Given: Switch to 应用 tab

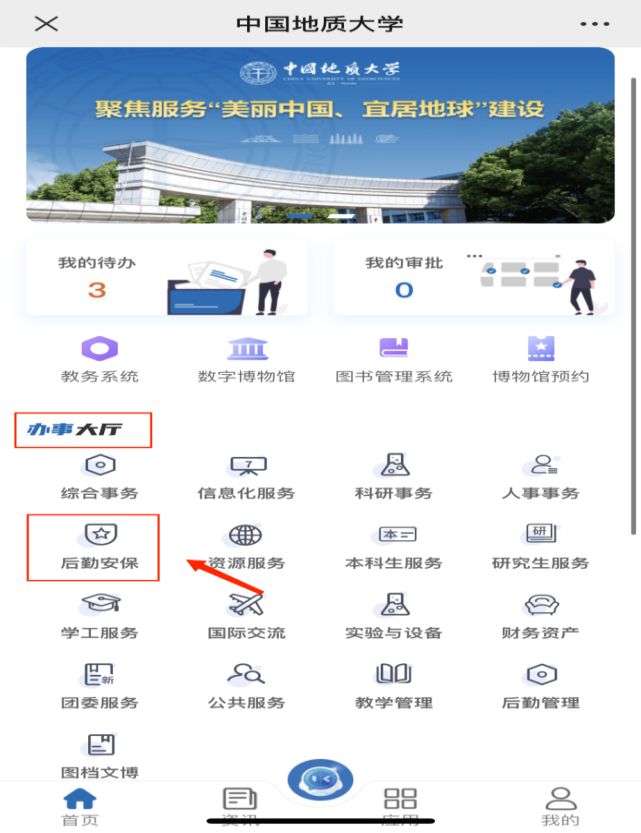Looking at the screenshot, I should 400,806.
